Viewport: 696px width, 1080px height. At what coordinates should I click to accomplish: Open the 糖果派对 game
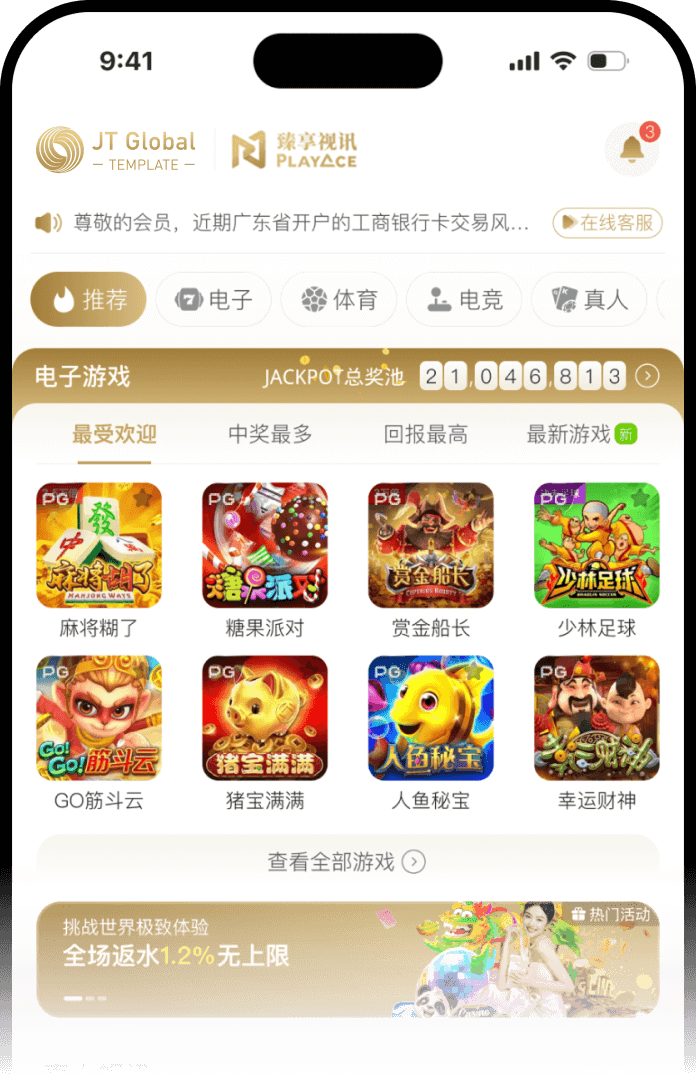(x=265, y=545)
